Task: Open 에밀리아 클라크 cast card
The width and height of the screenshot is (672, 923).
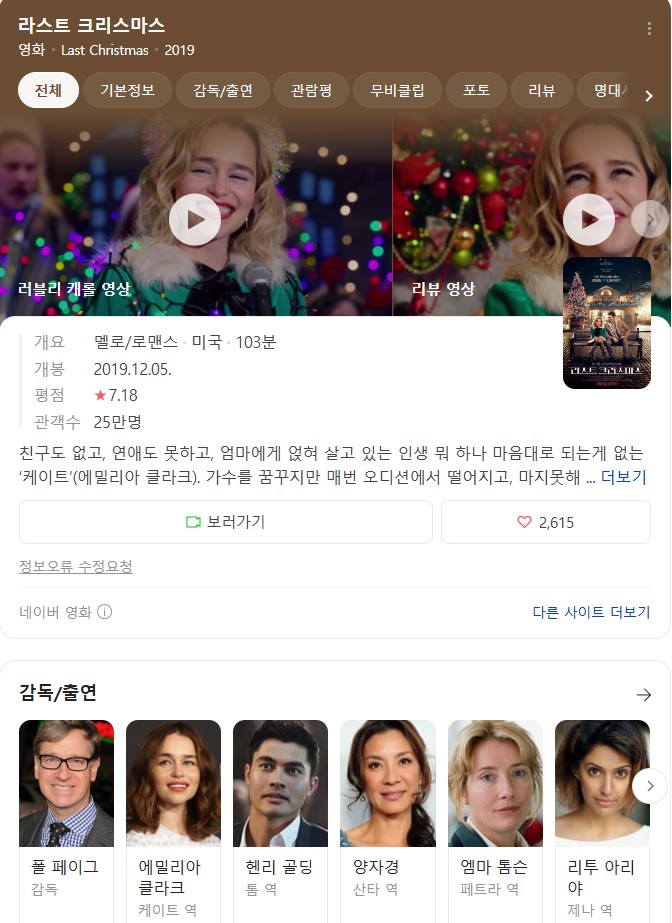Action: tap(173, 800)
